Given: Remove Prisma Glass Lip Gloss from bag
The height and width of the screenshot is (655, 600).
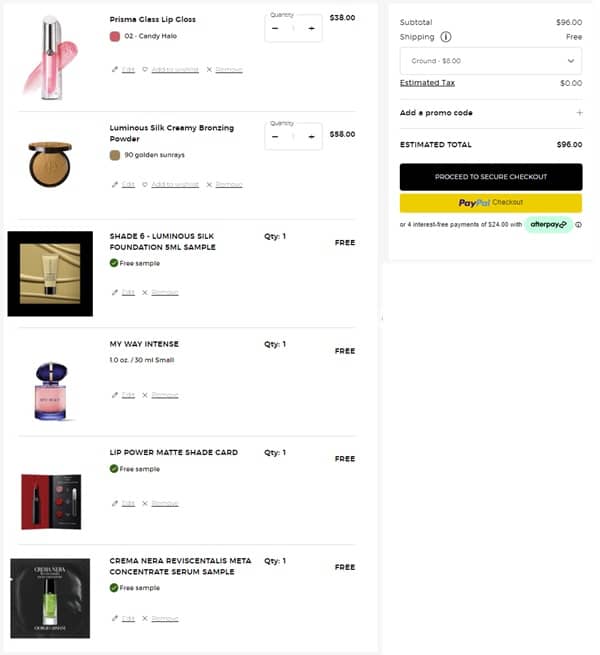Looking at the screenshot, I should point(224,70).
